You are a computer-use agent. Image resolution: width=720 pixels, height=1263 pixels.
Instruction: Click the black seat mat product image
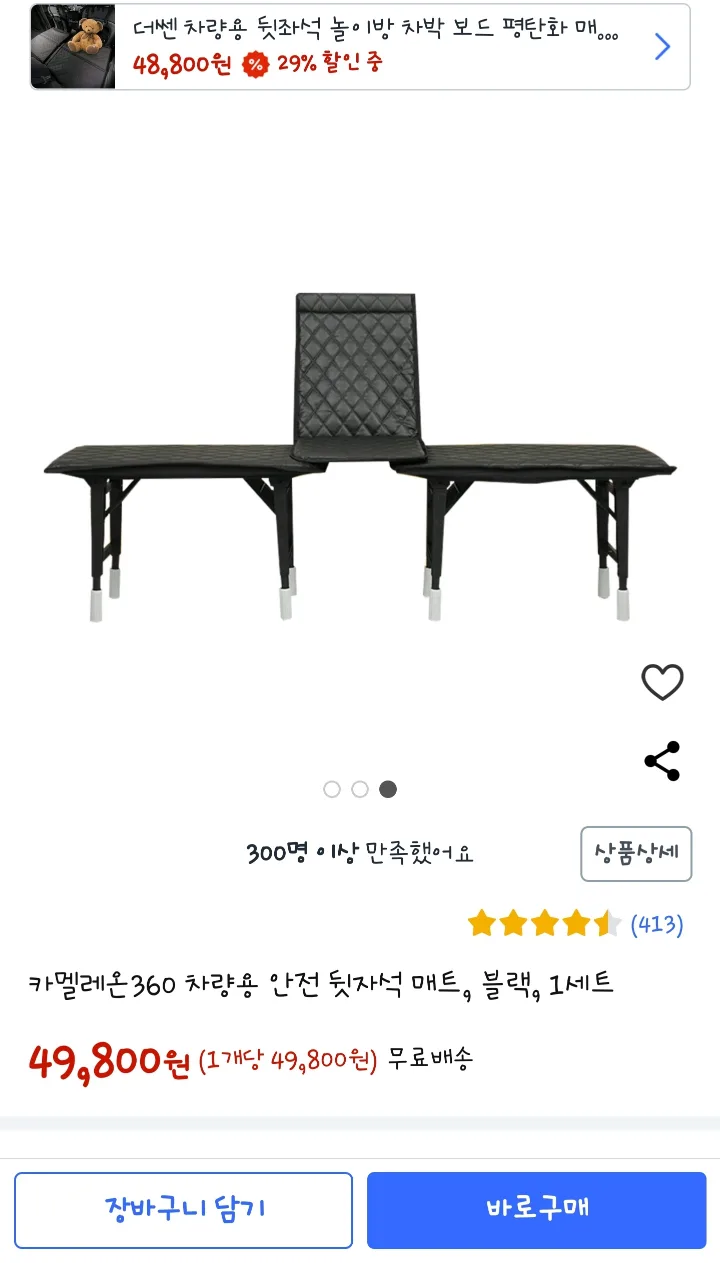(360, 450)
